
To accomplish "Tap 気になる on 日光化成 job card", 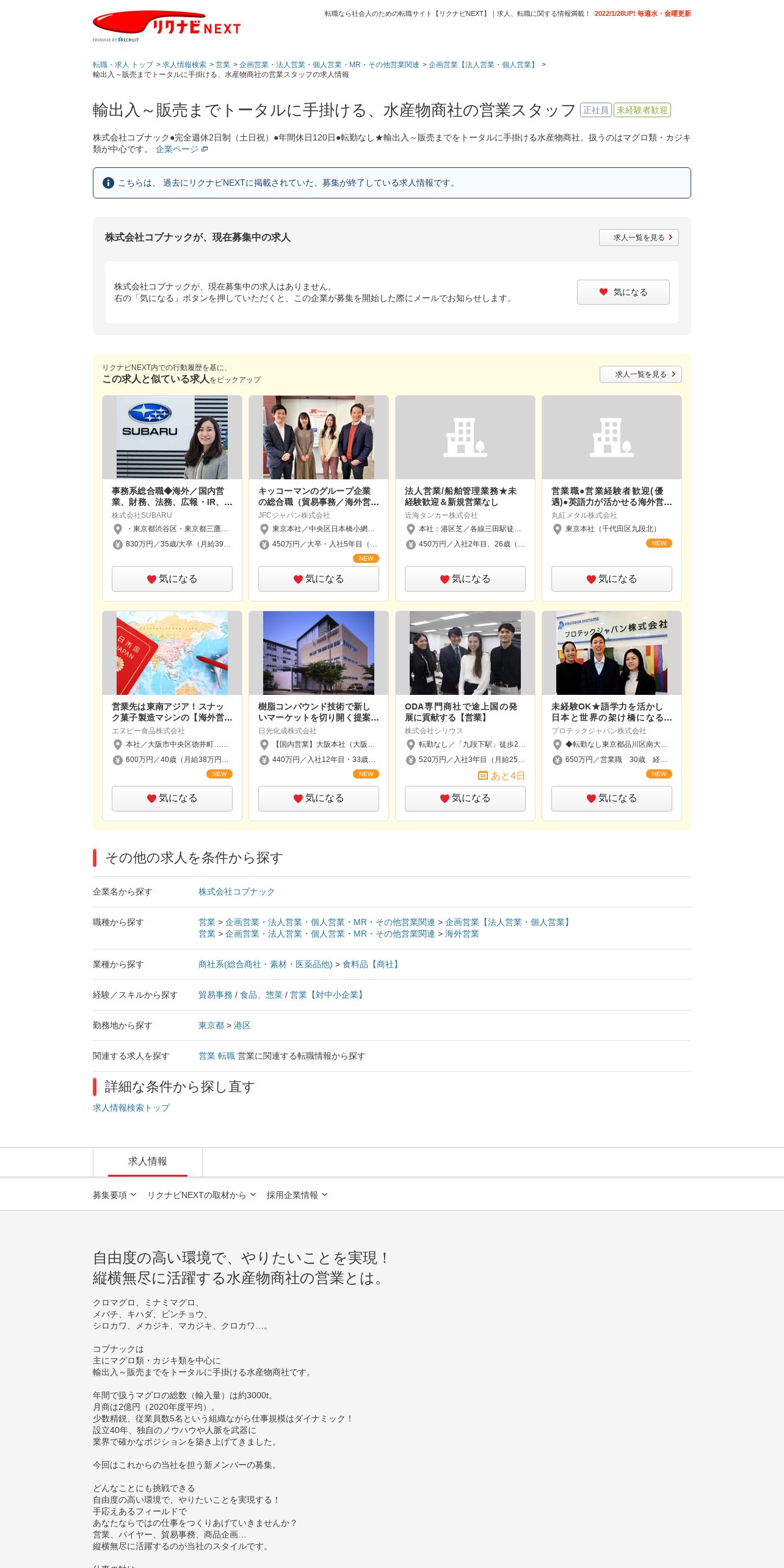I will [x=319, y=799].
